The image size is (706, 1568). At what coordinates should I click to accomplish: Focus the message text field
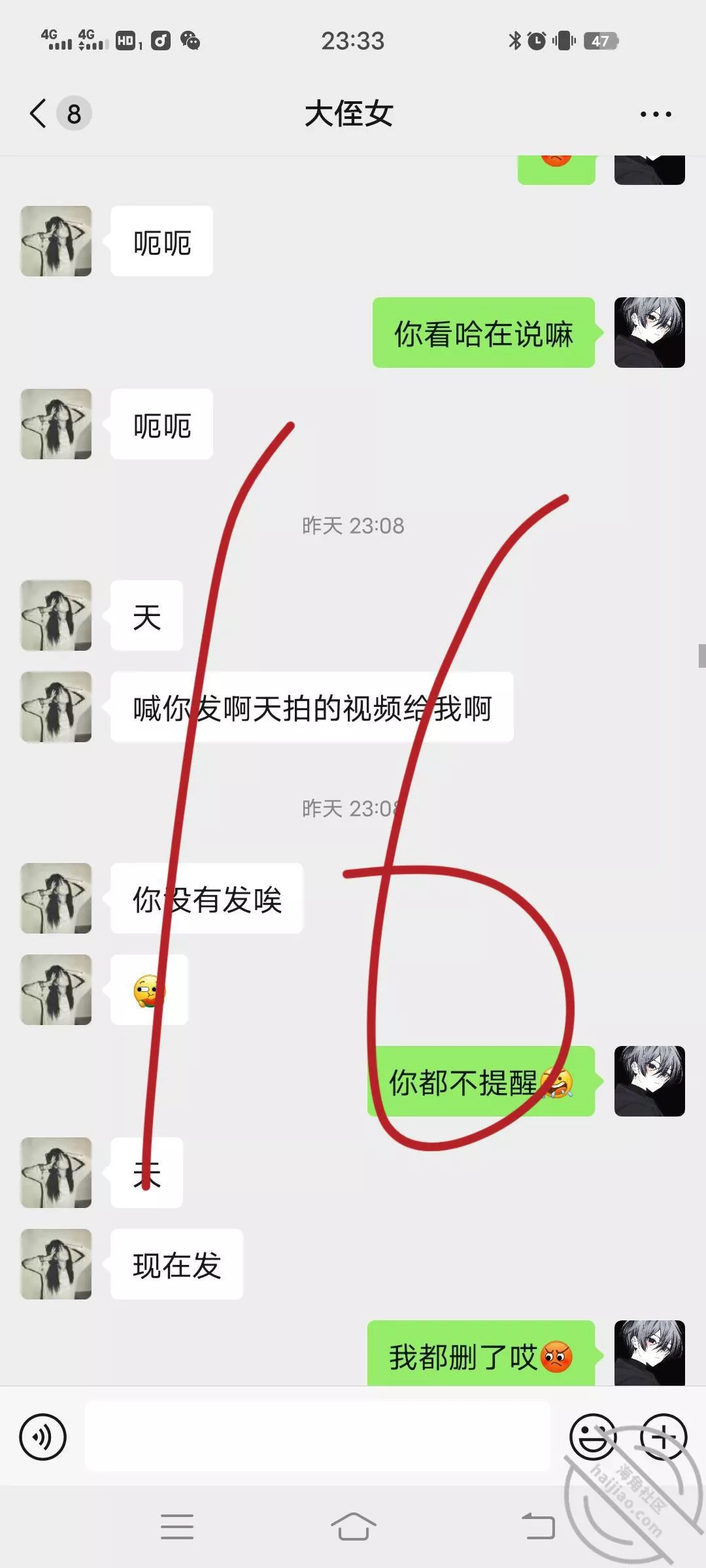[317, 1436]
